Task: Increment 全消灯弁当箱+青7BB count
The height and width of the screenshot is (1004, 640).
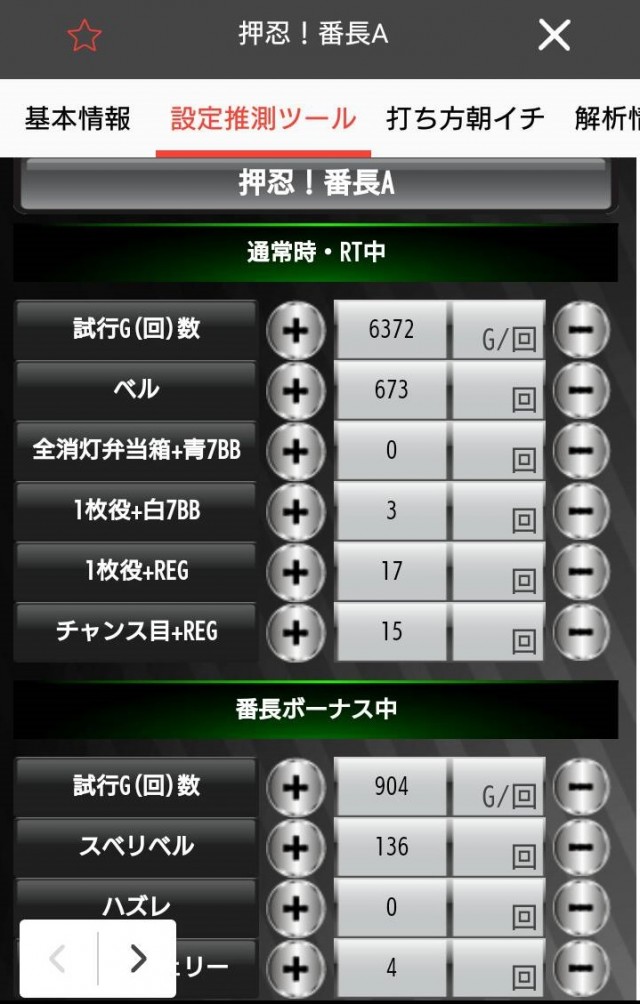Action: point(295,451)
